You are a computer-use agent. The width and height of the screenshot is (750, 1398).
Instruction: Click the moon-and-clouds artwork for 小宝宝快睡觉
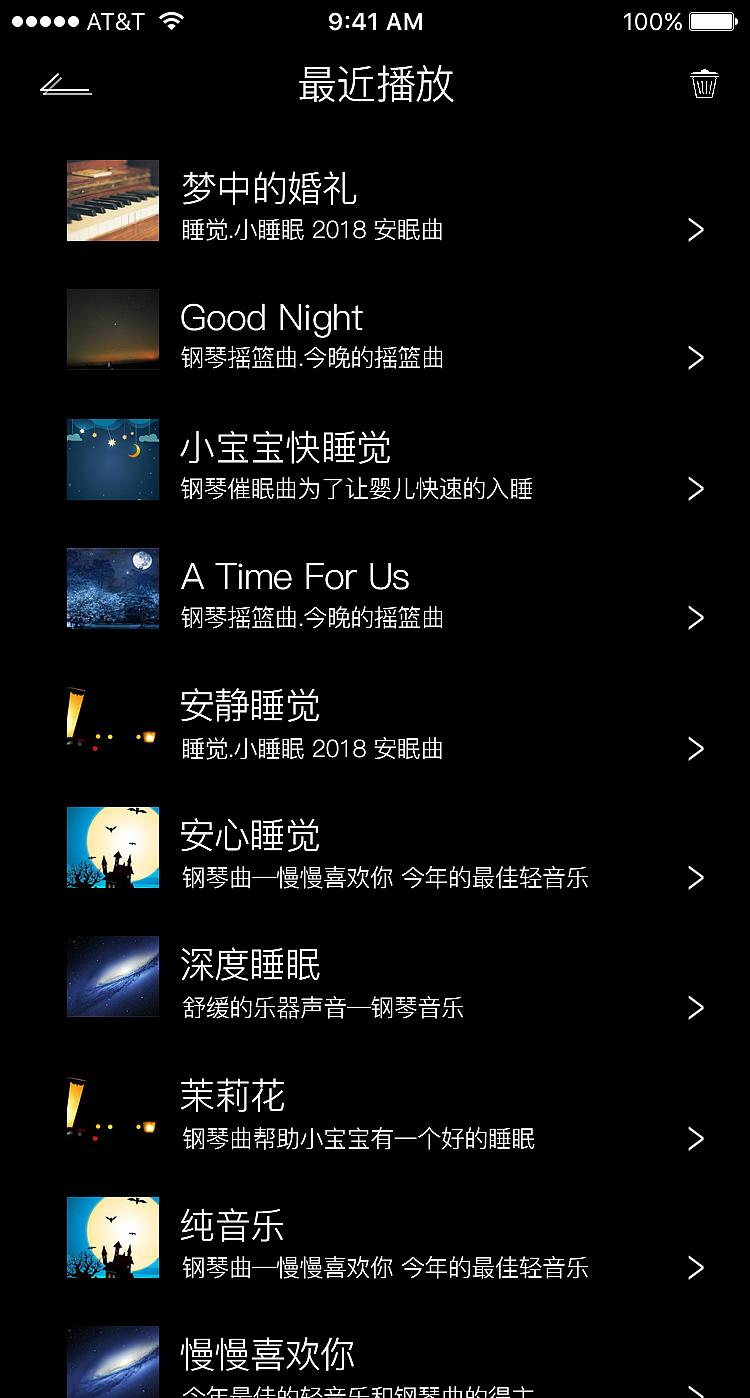tap(112, 459)
